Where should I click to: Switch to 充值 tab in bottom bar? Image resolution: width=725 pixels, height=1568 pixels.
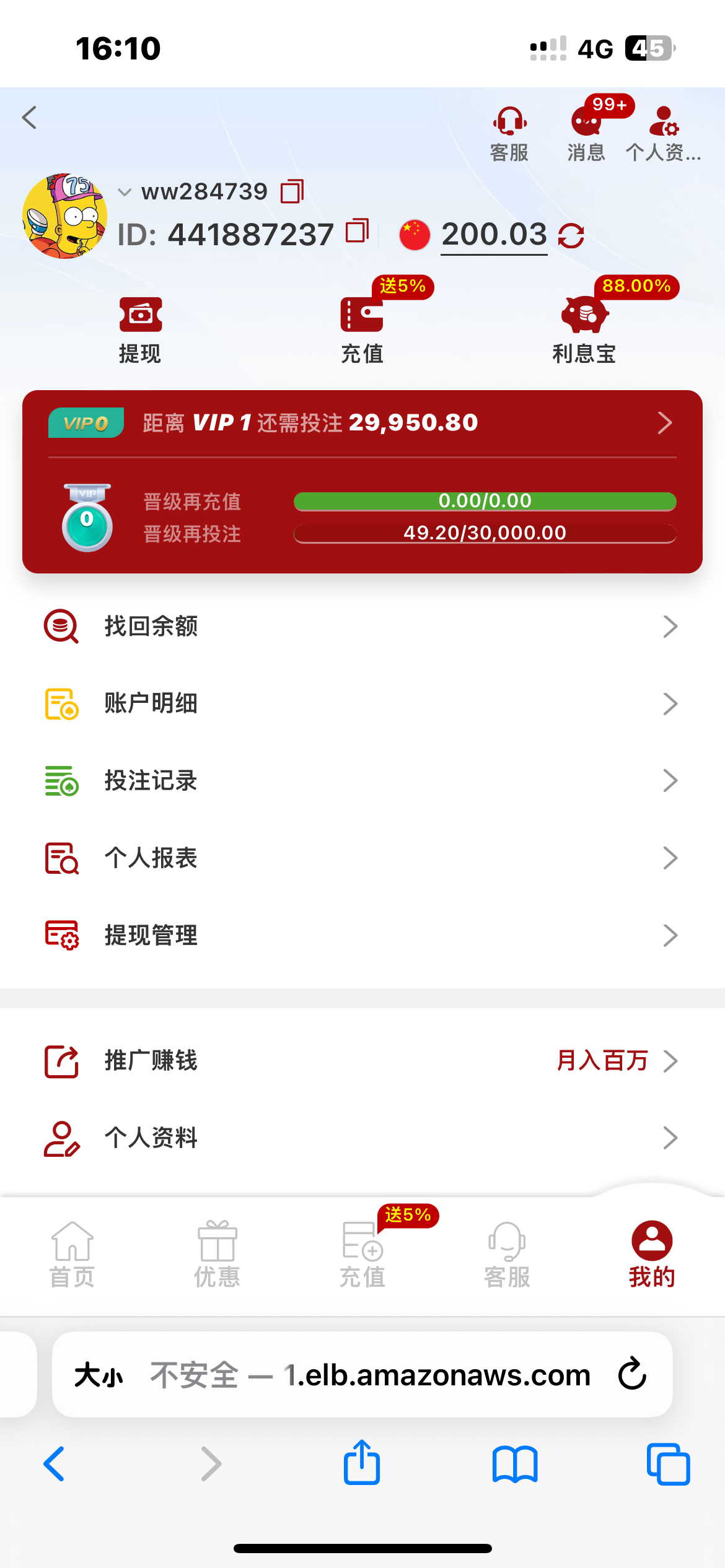point(362,1254)
